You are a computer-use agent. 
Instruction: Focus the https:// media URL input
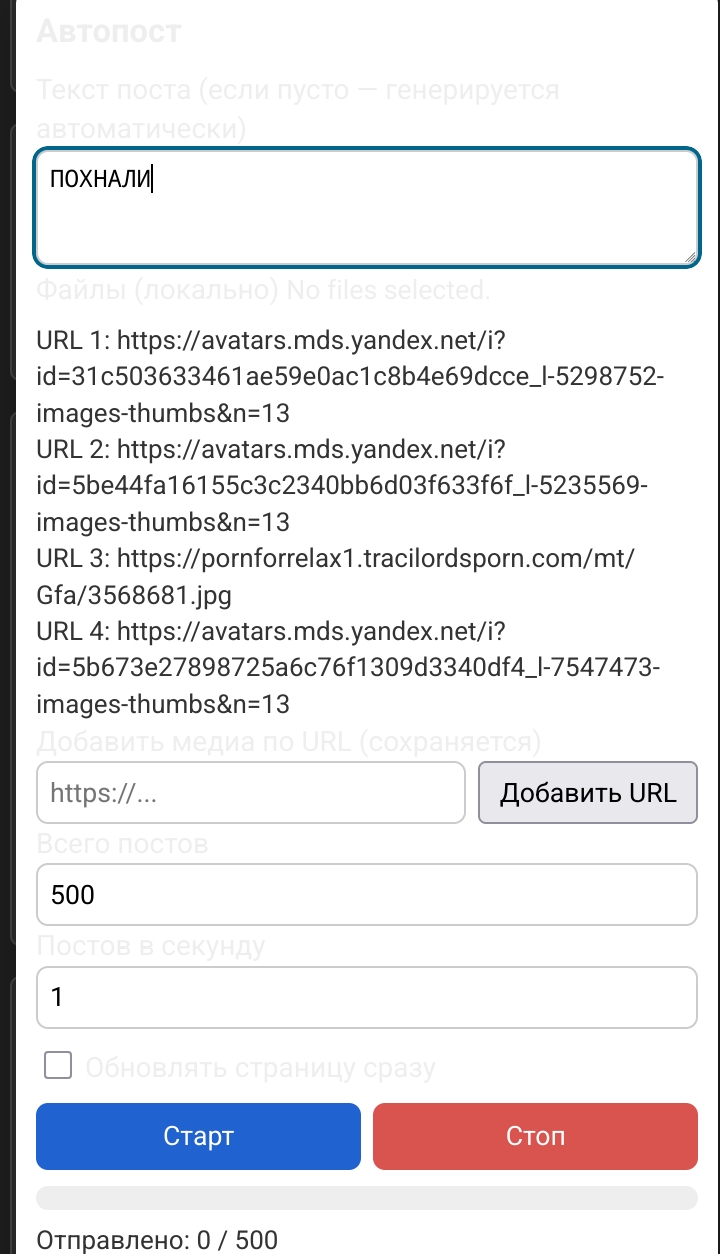tap(251, 793)
